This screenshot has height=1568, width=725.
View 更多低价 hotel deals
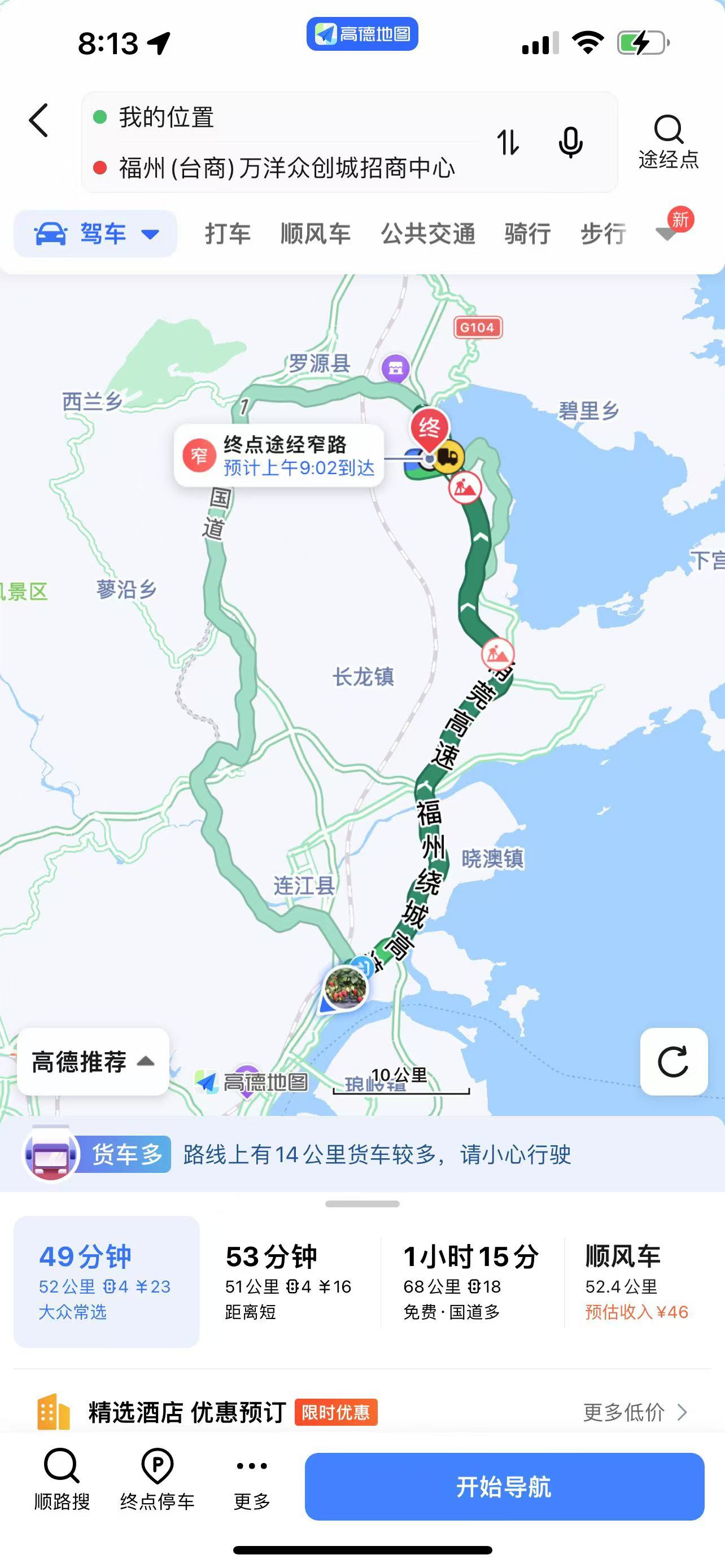tap(635, 1412)
